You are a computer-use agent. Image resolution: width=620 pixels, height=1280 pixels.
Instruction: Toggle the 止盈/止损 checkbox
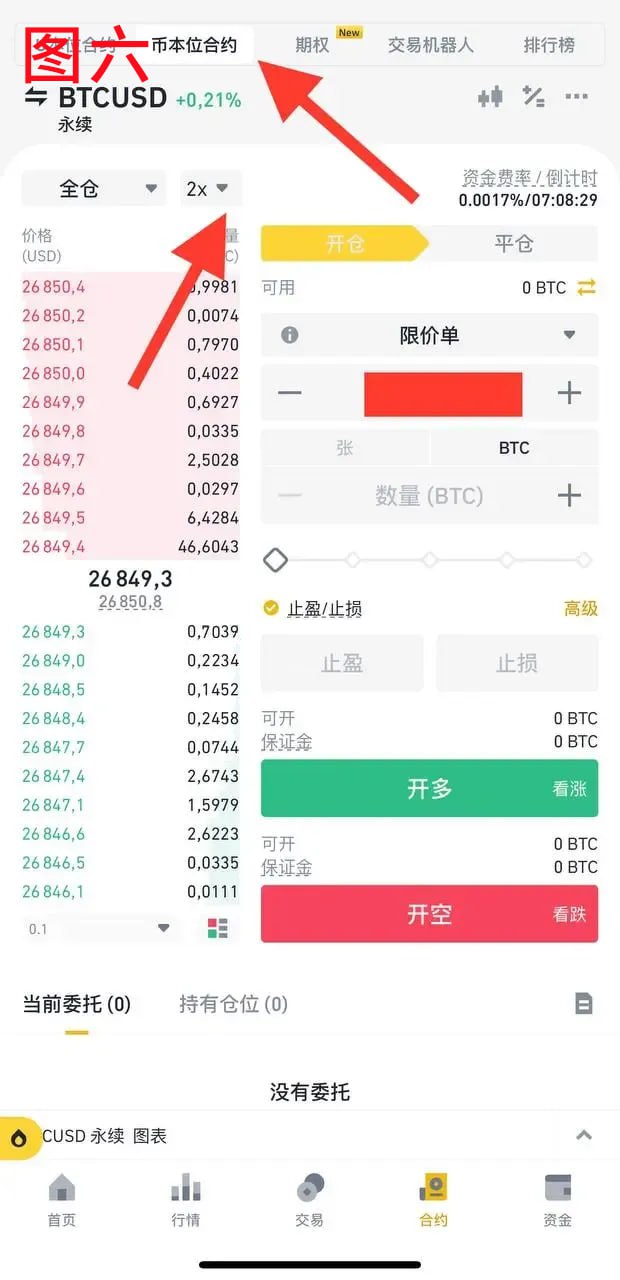tap(270, 608)
